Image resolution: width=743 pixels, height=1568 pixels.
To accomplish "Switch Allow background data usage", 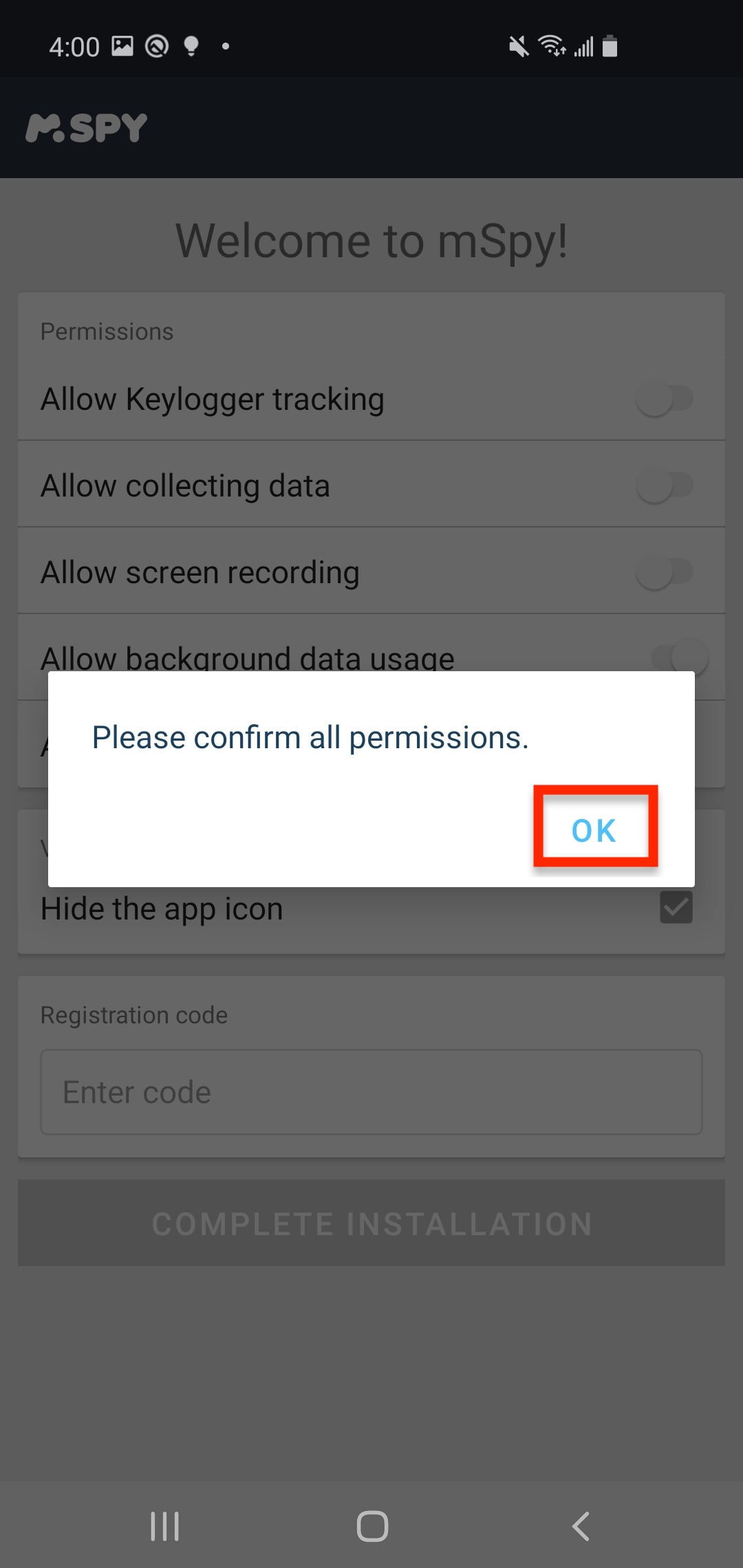I will [x=680, y=655].
